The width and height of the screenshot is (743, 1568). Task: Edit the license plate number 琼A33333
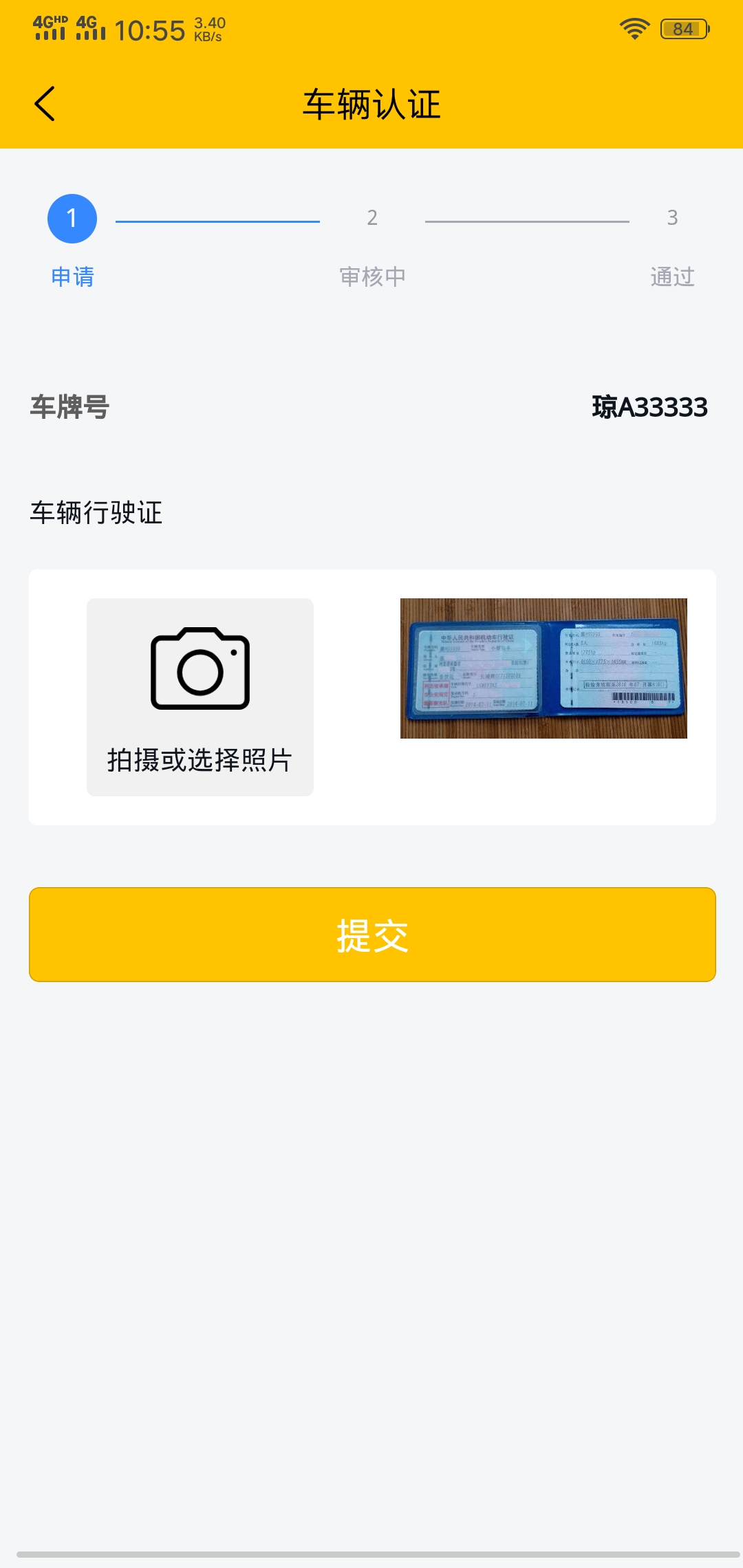(649, 407)
